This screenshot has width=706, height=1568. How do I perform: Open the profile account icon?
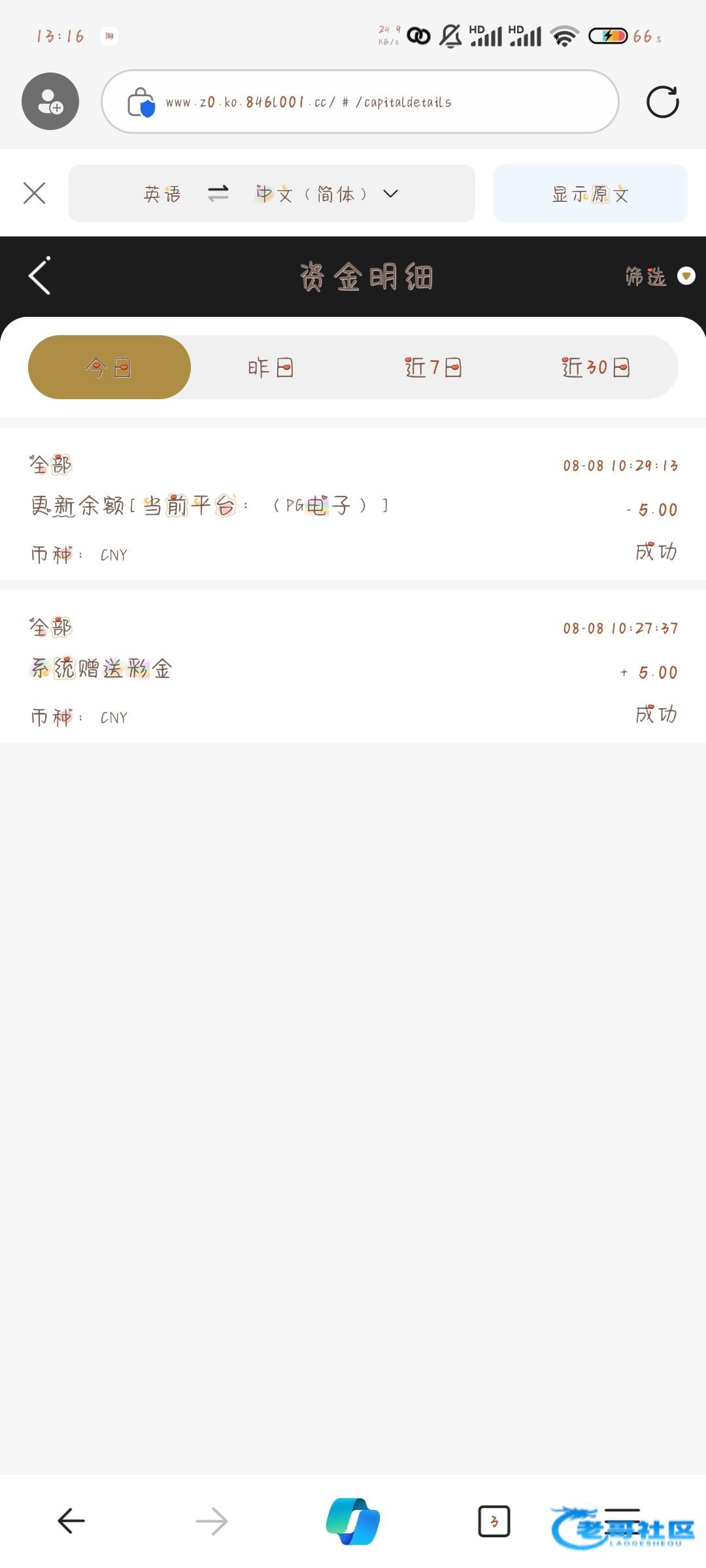pos(50,101)
